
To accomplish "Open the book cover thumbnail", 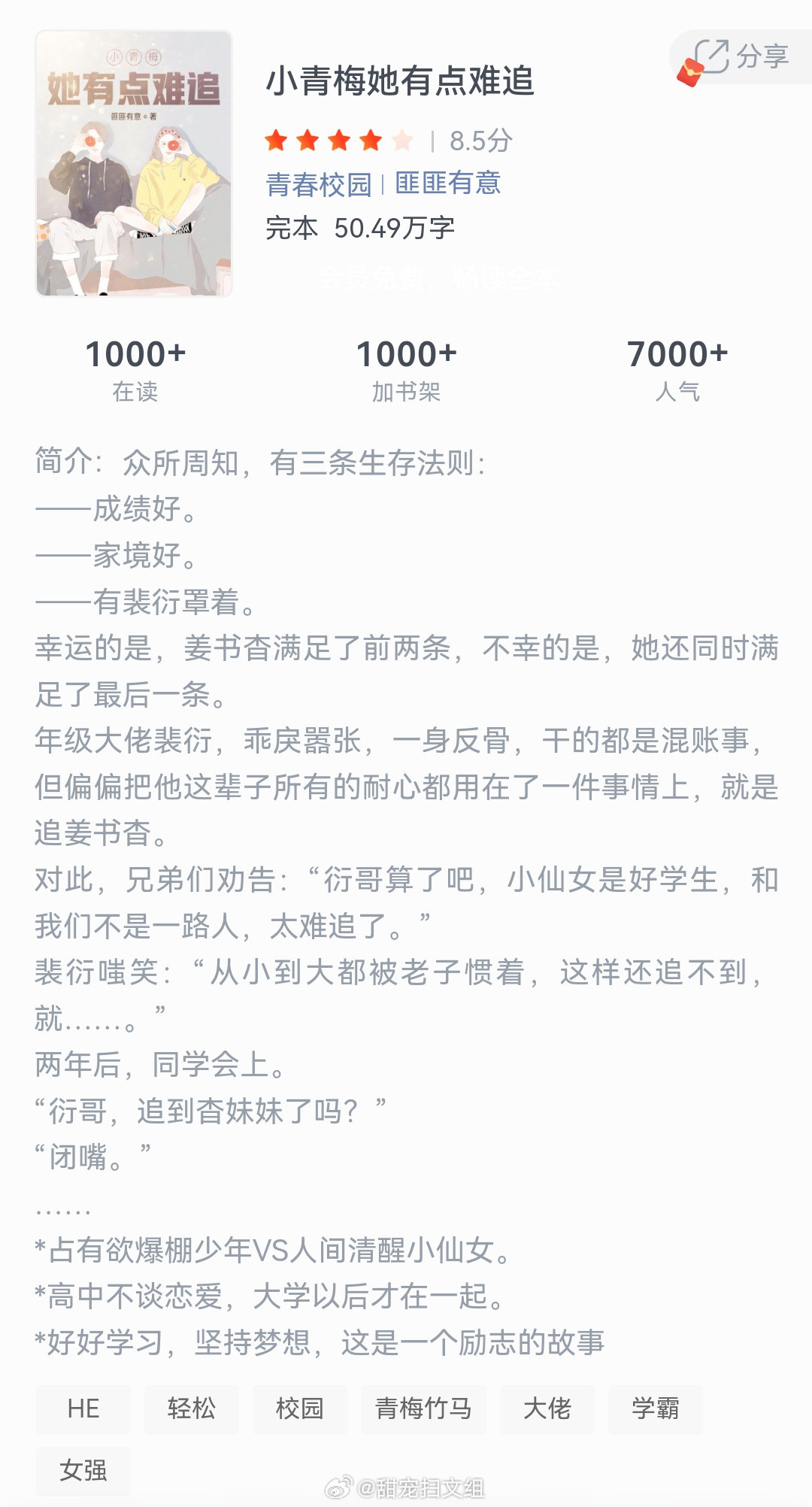I will 134,162.
